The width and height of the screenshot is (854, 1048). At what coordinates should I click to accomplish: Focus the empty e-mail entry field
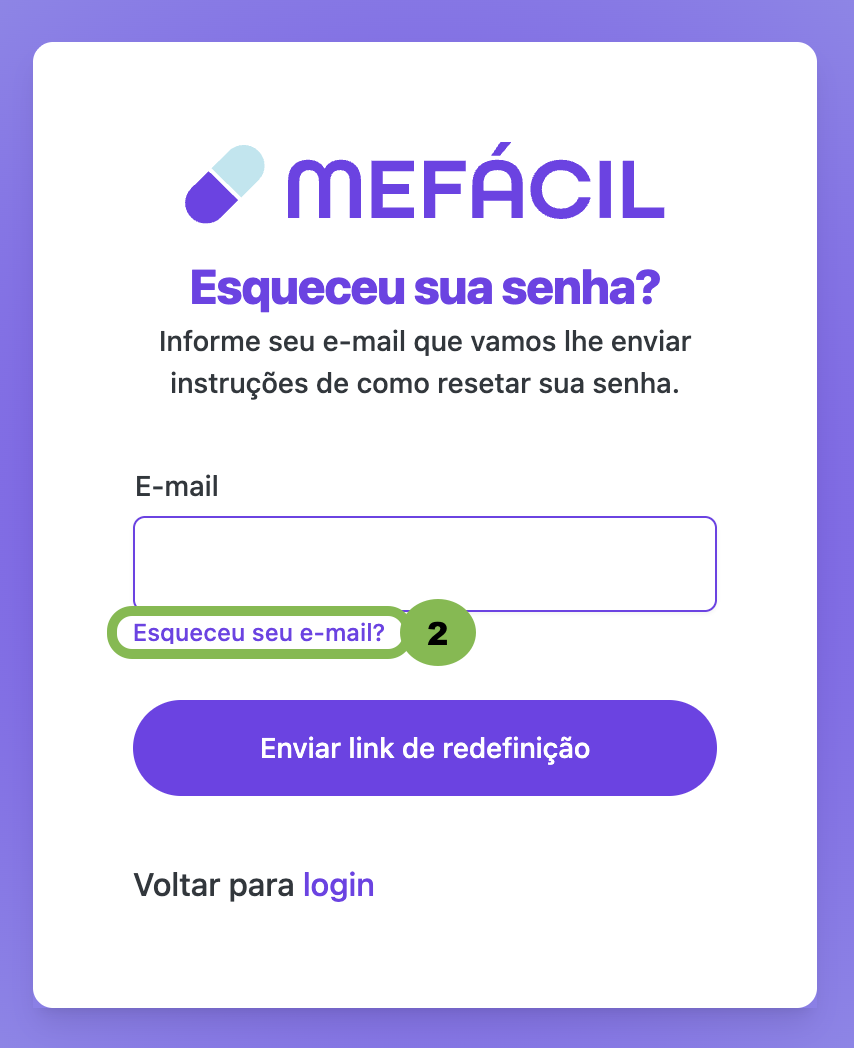[425, 563]
